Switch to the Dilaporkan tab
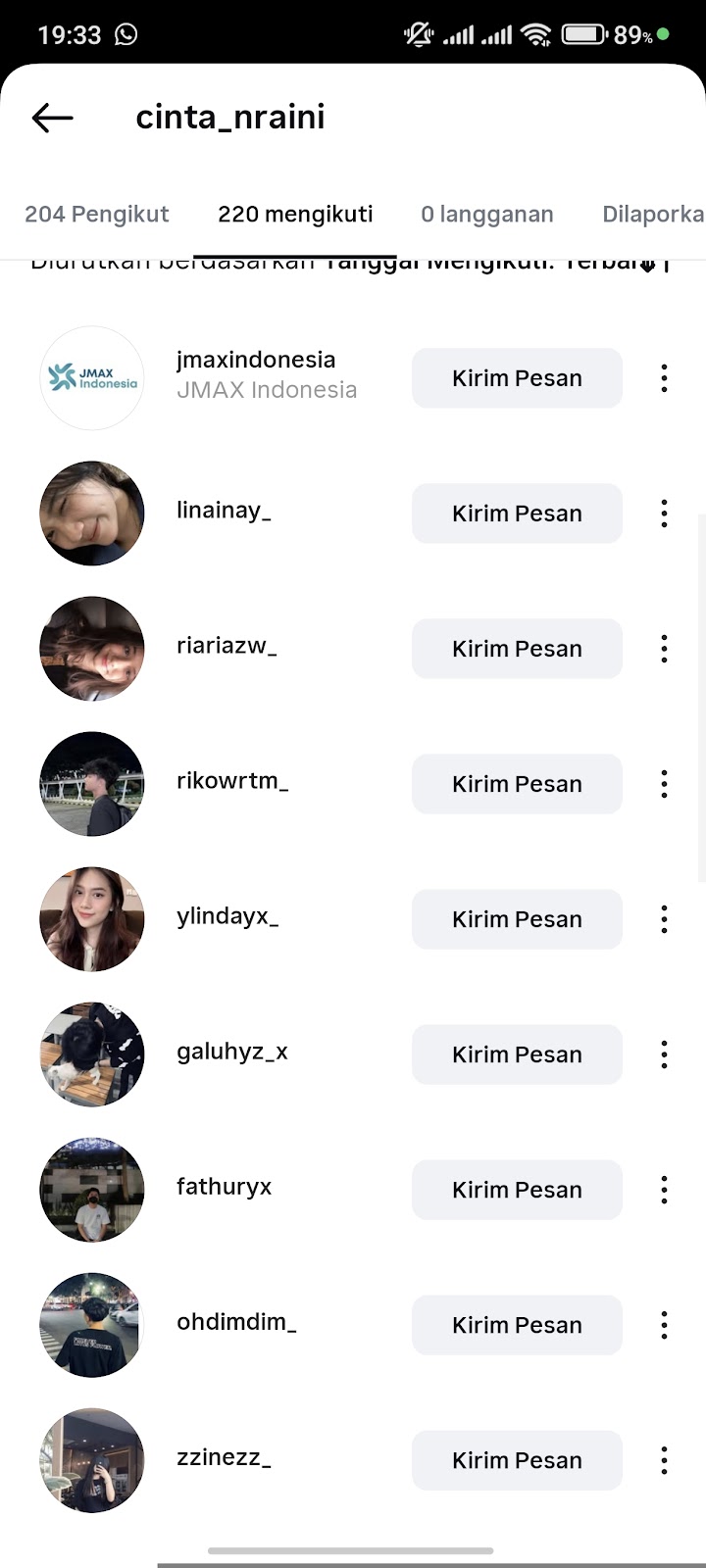The height and width of the screenshot is (1568, 706). click(652, 215)
